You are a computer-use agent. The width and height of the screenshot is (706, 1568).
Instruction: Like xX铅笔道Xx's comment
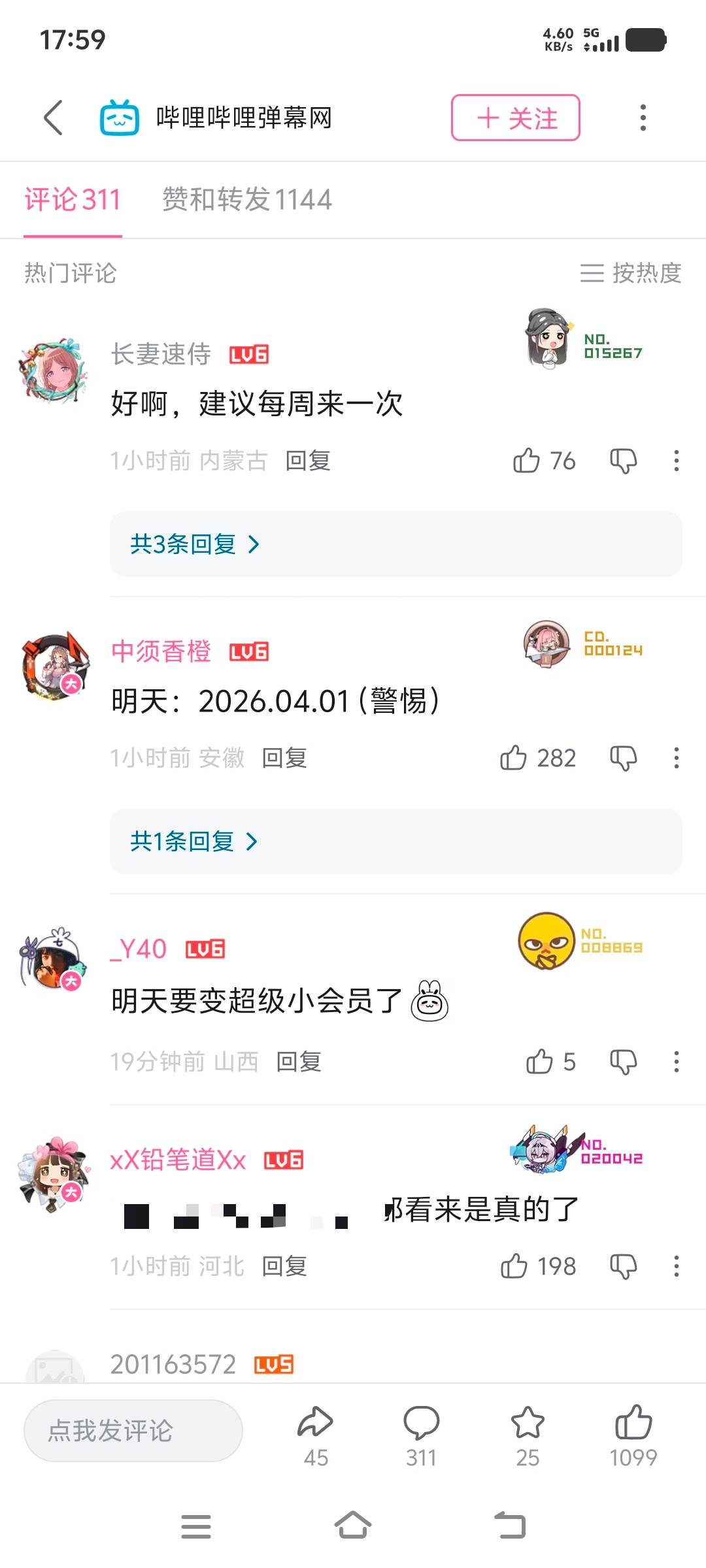[x=514, y=1266]
